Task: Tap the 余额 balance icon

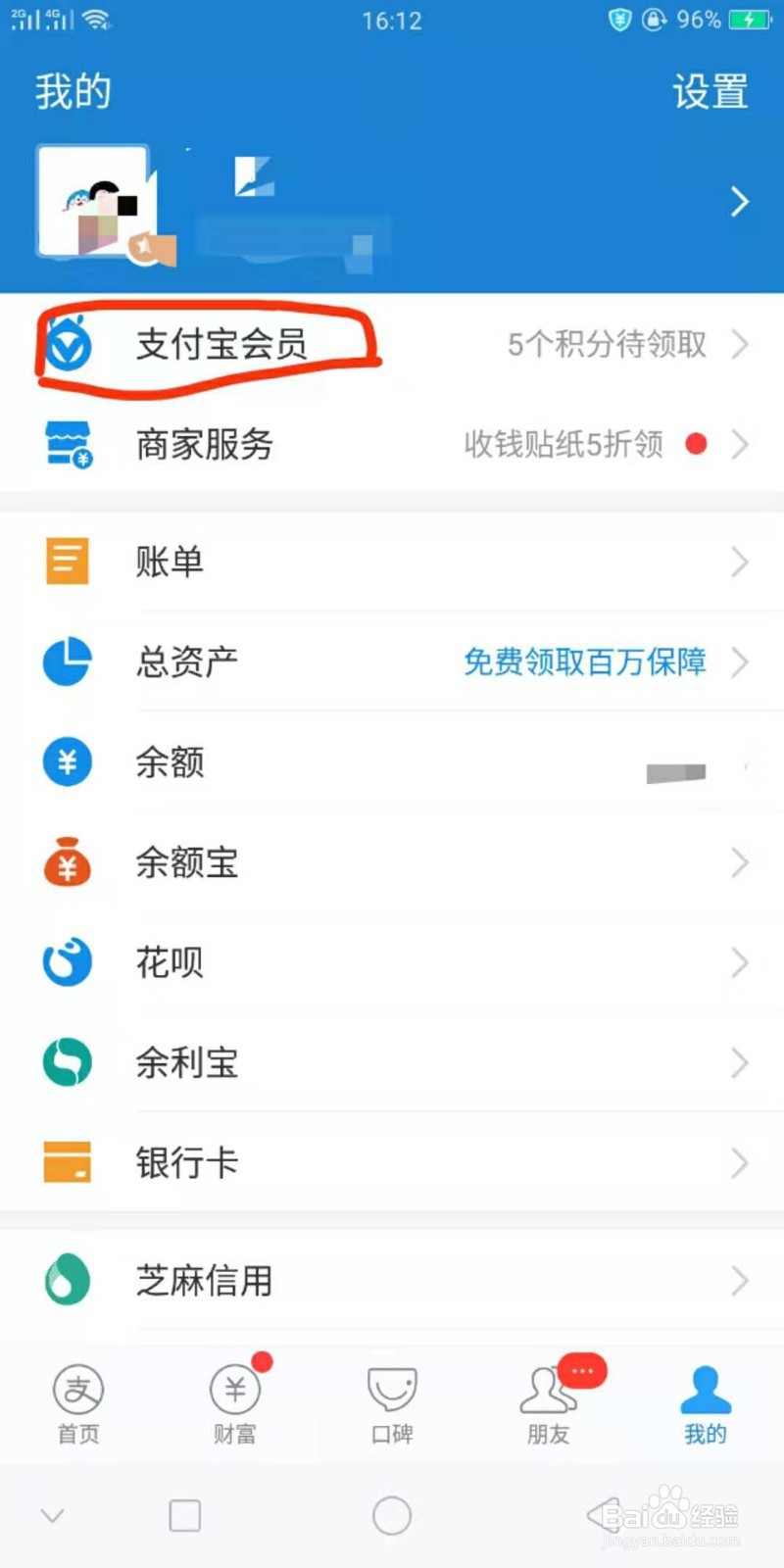Action: coord(66,762)
